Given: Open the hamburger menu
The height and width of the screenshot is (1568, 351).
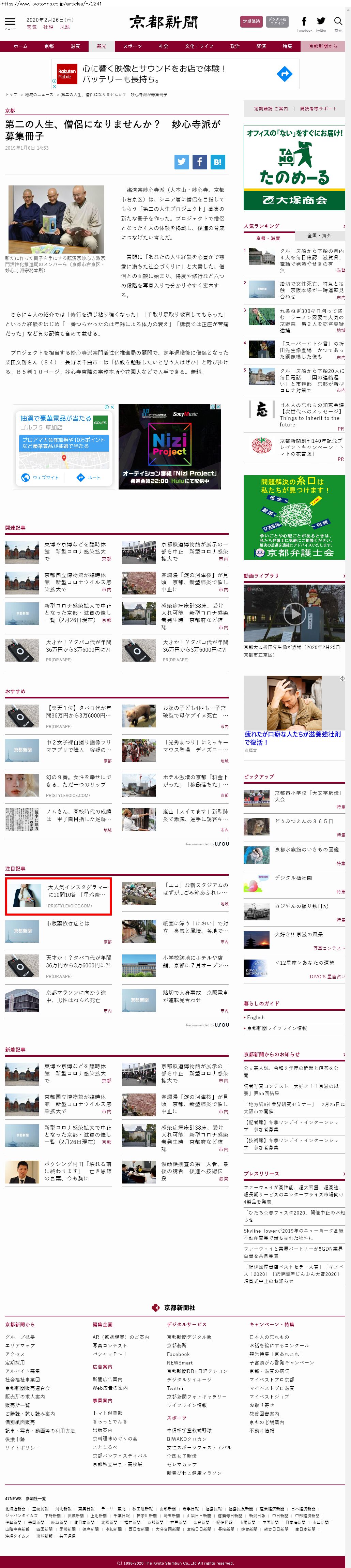Looking at the screenshot, I should pos(10,22).
